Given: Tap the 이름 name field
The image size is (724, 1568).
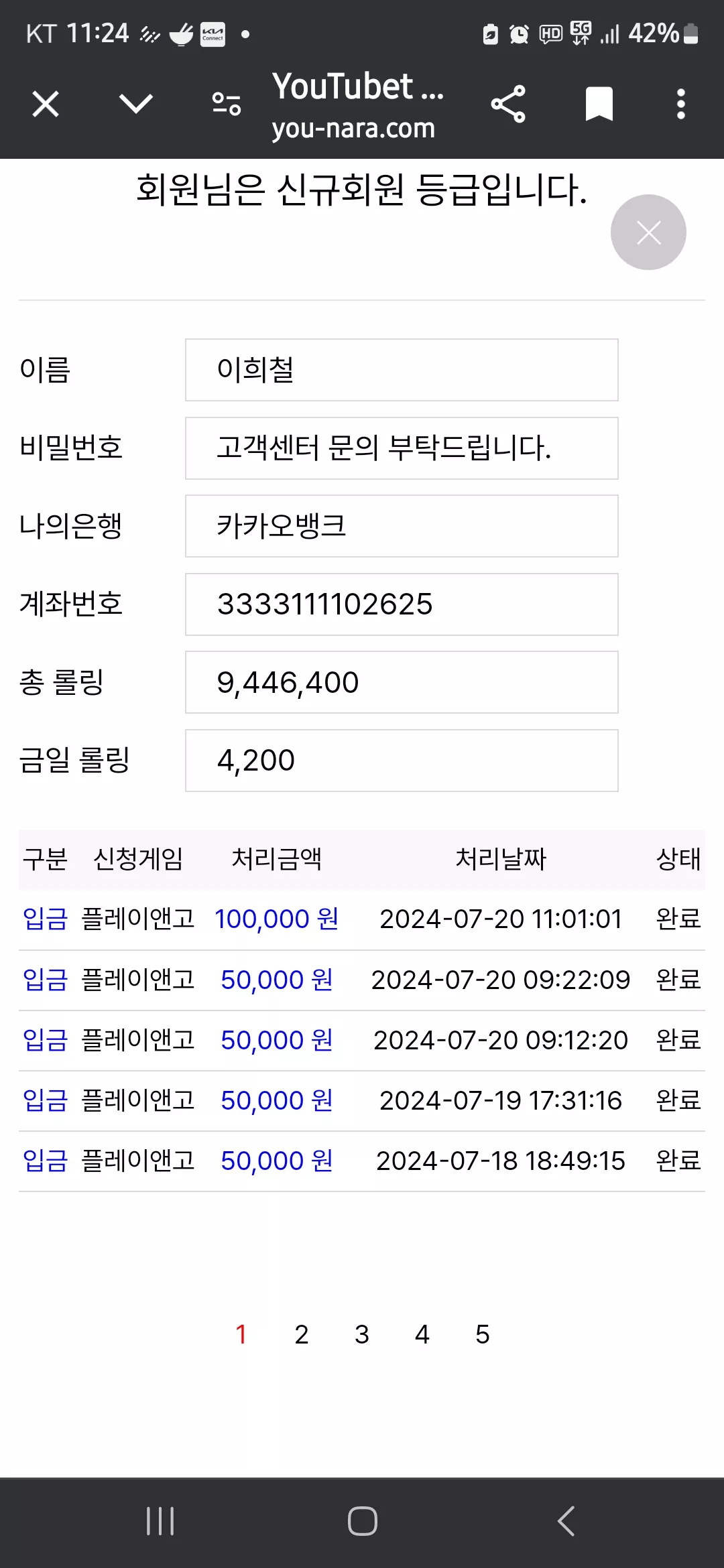Looking at the screenshot, I should pos(402,370).
